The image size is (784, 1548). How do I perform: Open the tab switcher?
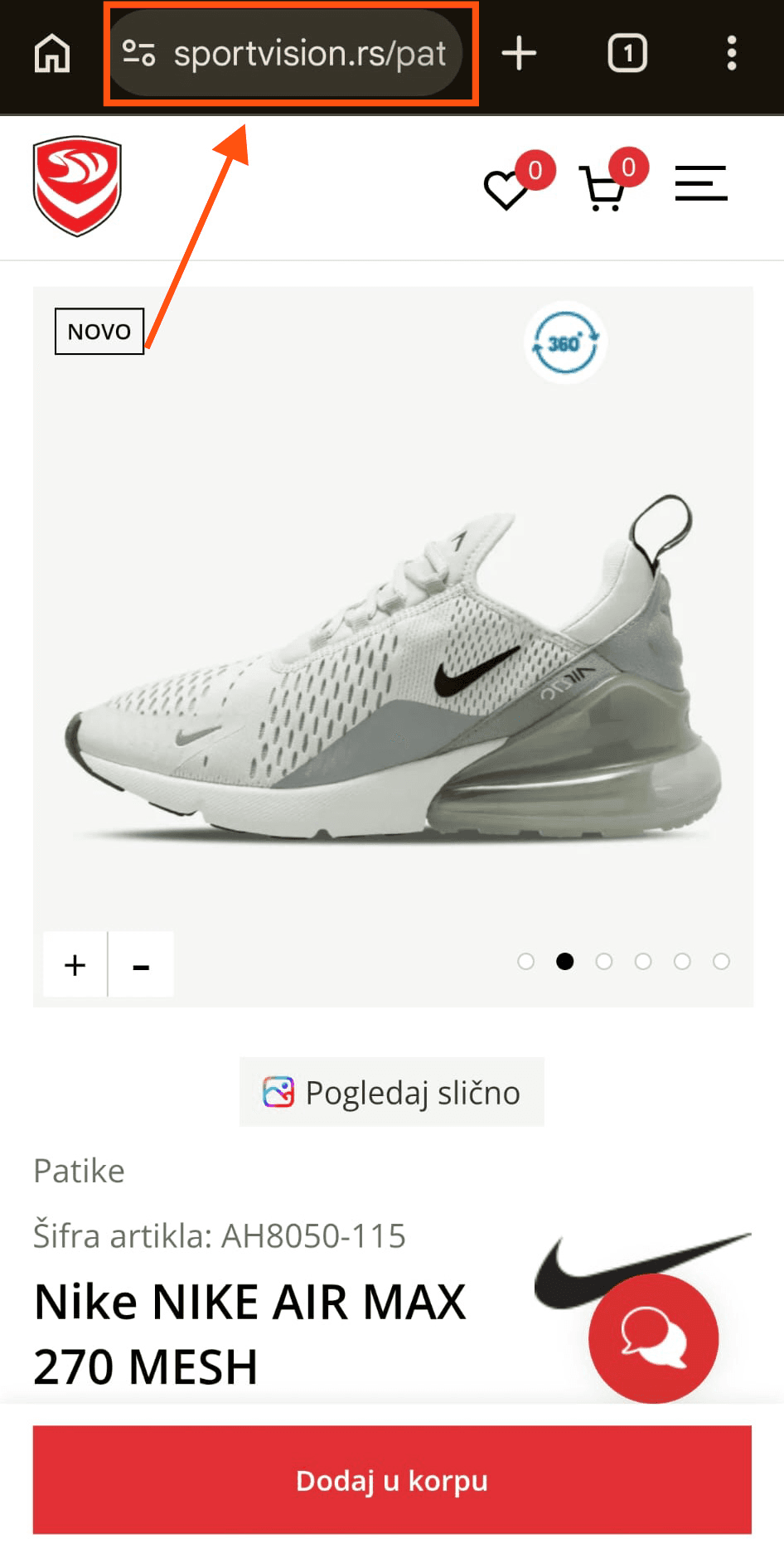(627, 54)
